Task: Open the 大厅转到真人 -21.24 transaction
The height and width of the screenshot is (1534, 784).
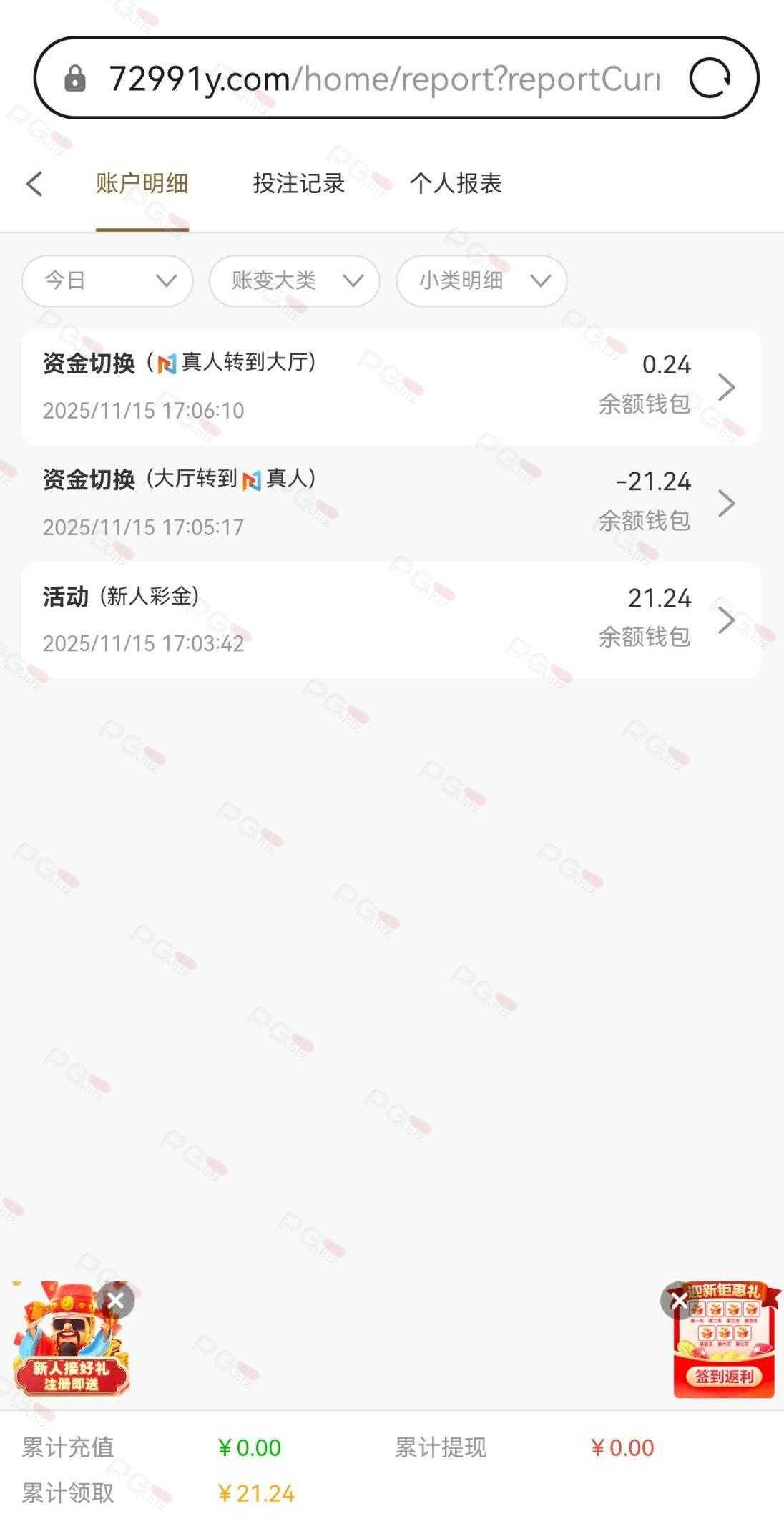Action: [x=391, y=503]
